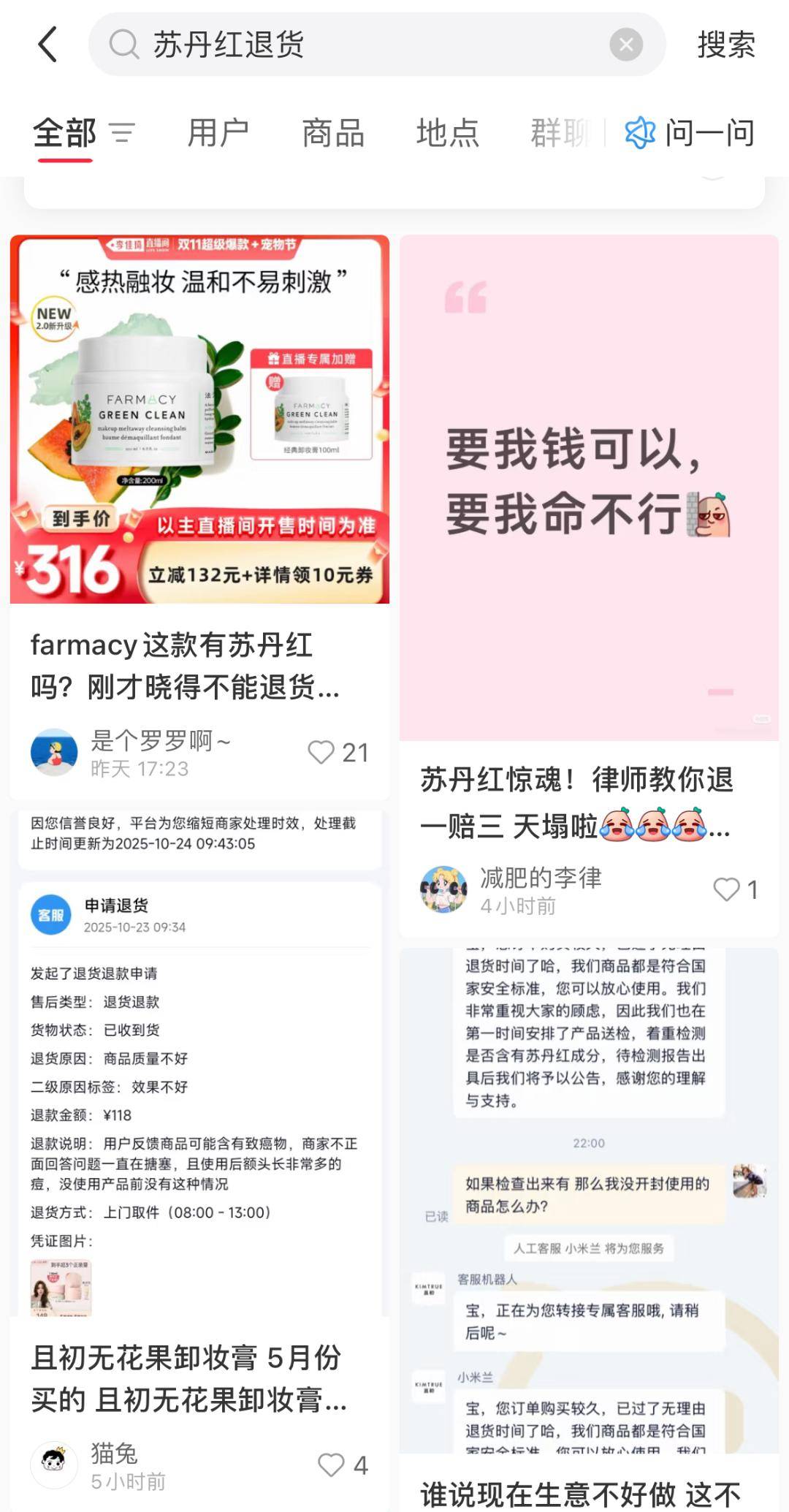
Task: View 是个罗罗啊~'s profile avatar
Action: click(54, 752)
